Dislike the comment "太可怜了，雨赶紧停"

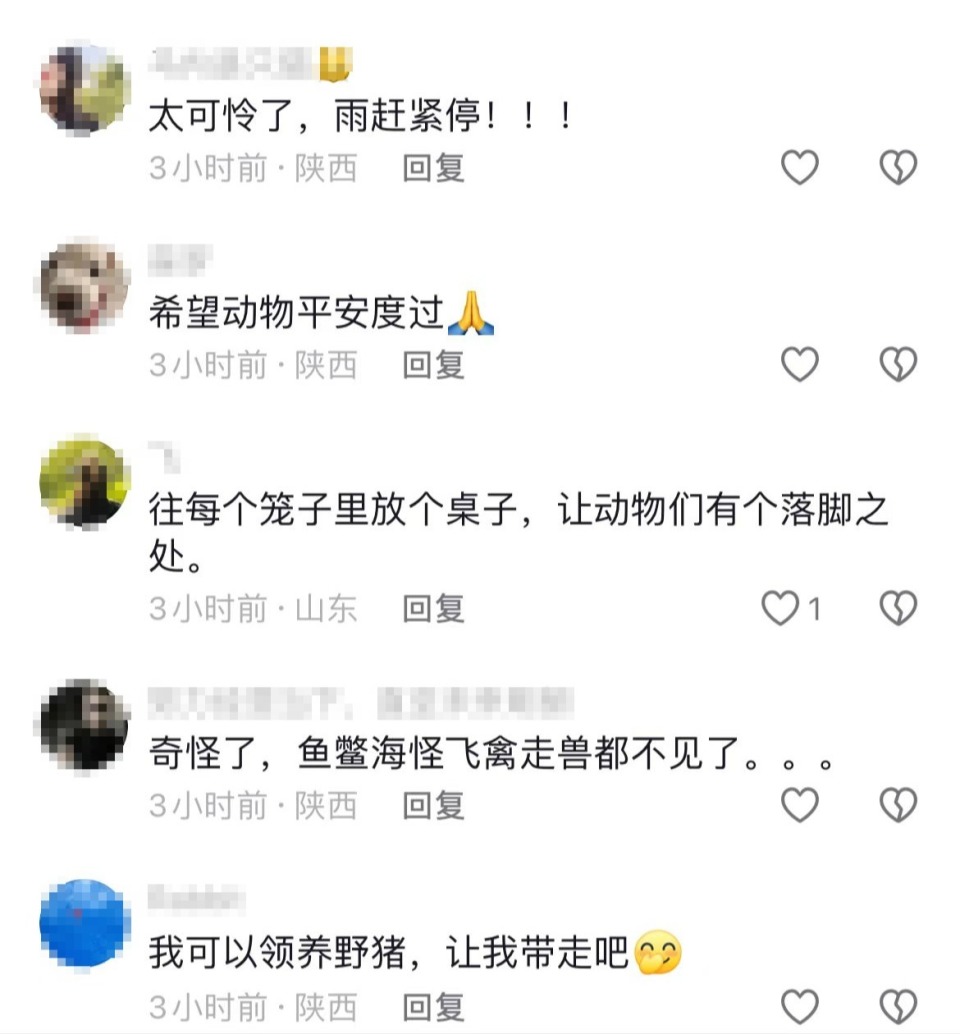[897, 167]
